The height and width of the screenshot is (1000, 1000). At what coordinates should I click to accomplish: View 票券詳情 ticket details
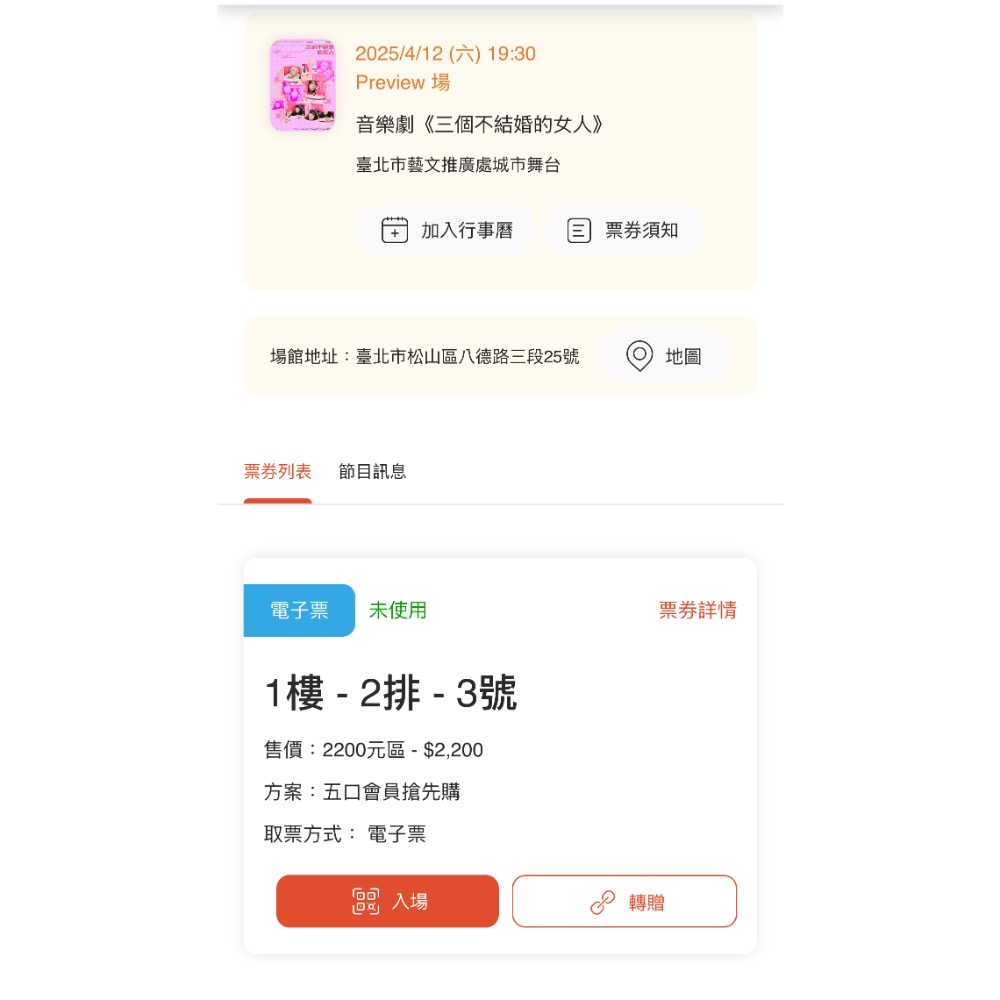coord(697,610)
